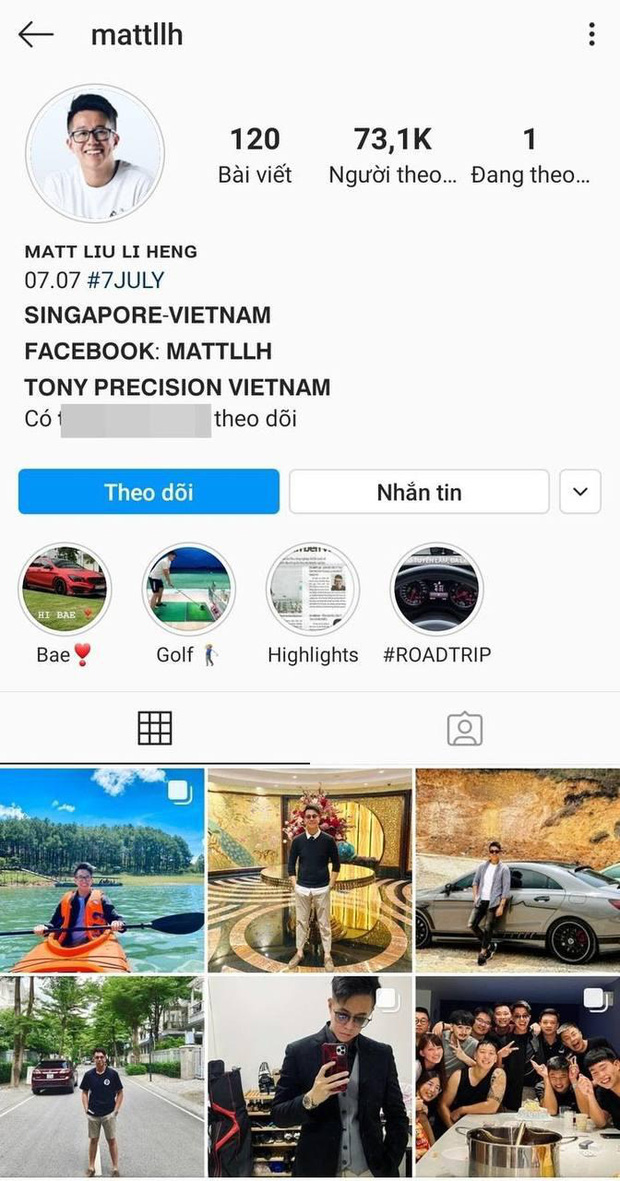This screenshot has width=620, height=1181.
Task: Open the Bae story highlight
Action: pos(65,590)
